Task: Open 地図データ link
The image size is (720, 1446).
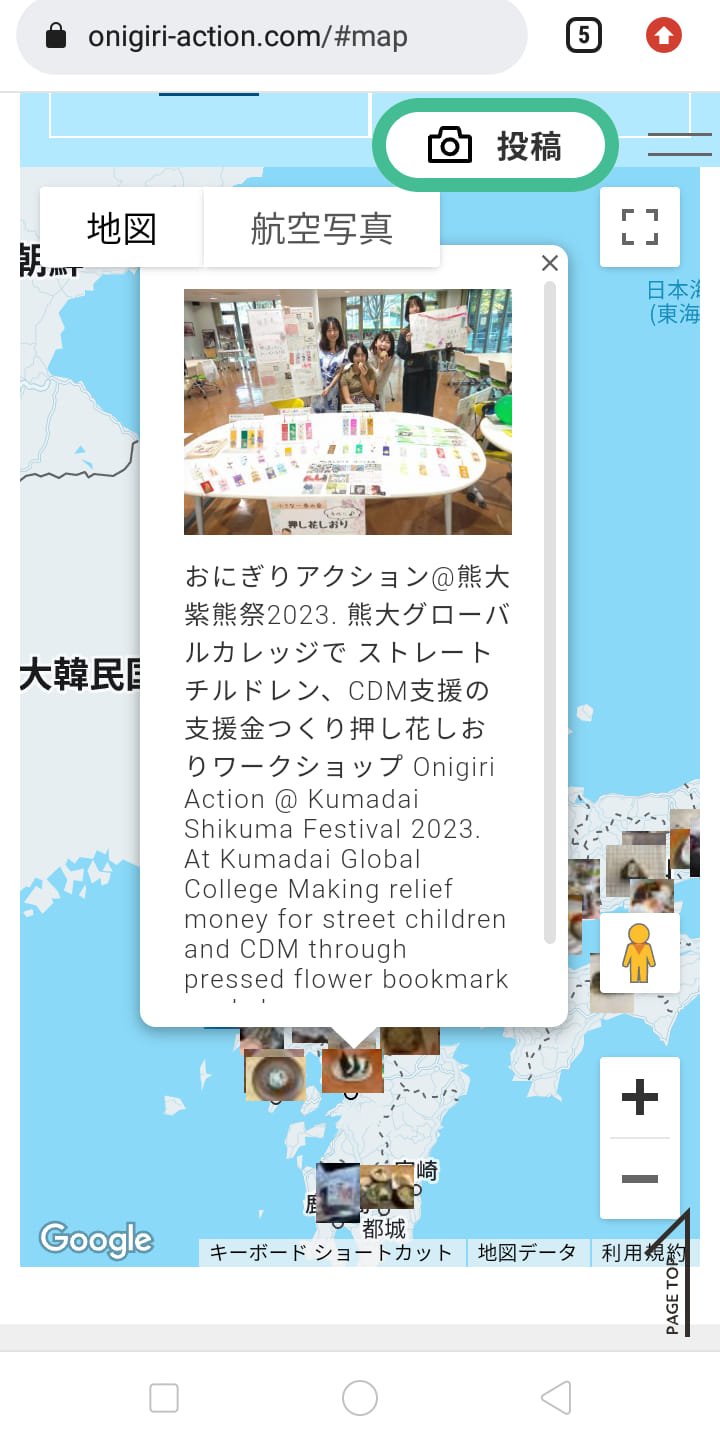Action: [x=527, y=1252]
